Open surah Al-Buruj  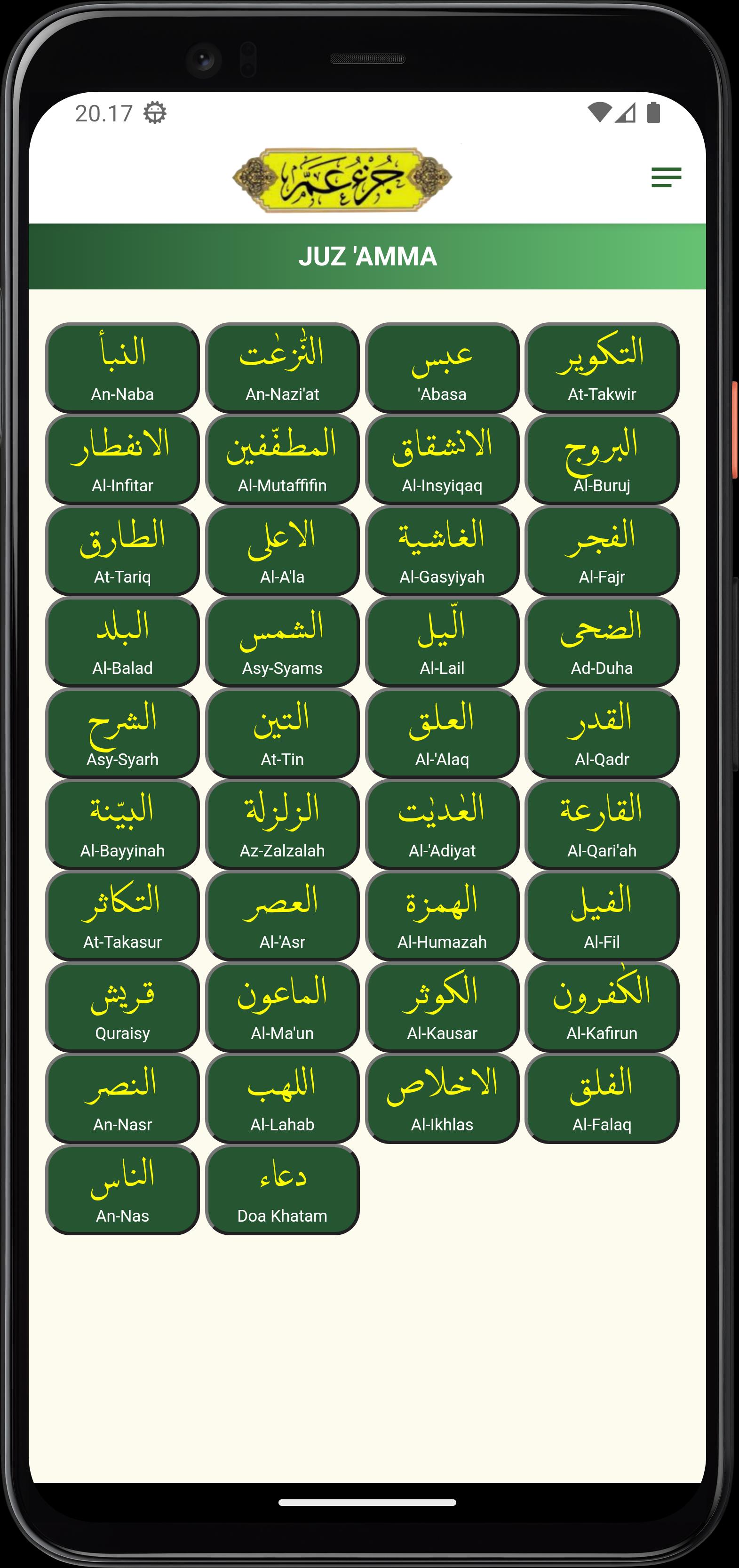[602, 459]
